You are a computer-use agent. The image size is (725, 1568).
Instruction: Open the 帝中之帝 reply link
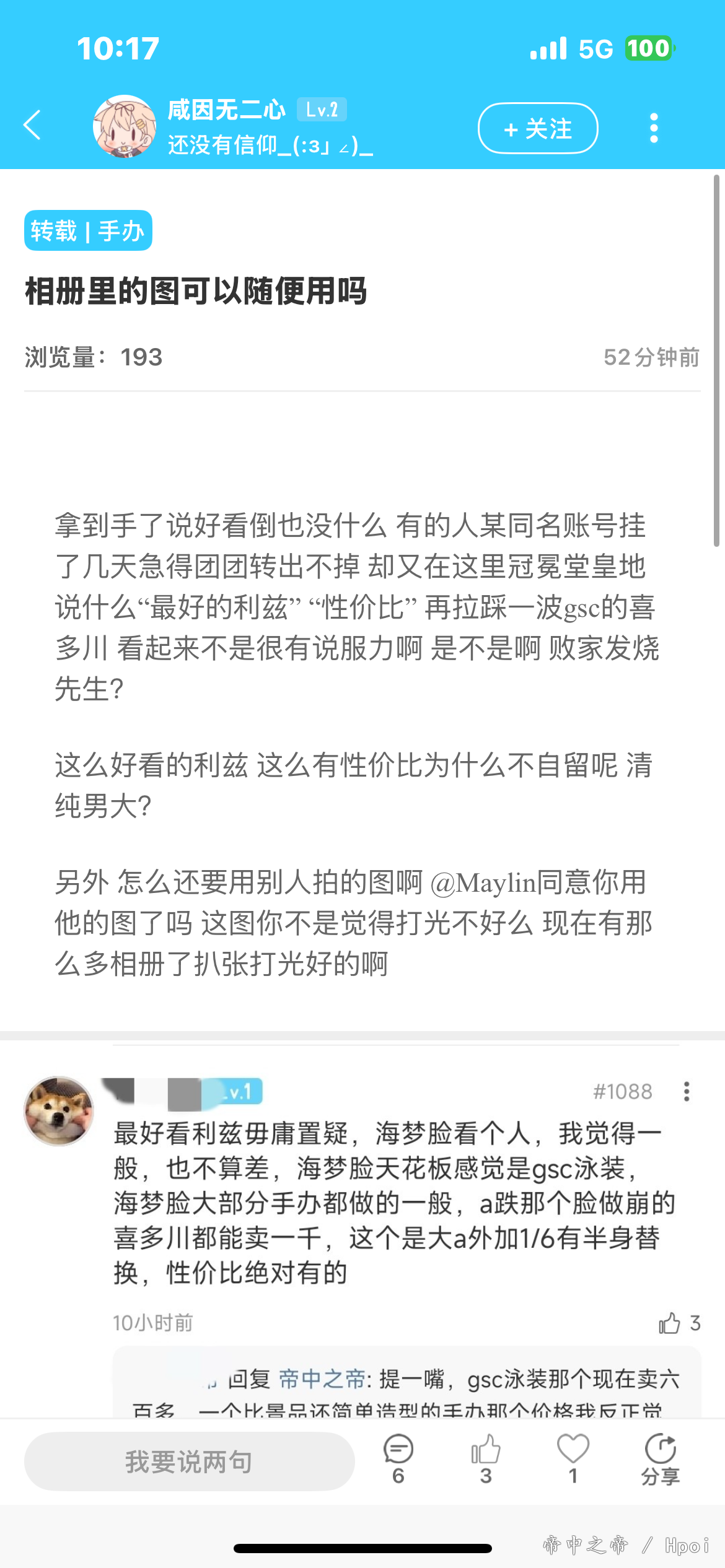click(321, 1379)
